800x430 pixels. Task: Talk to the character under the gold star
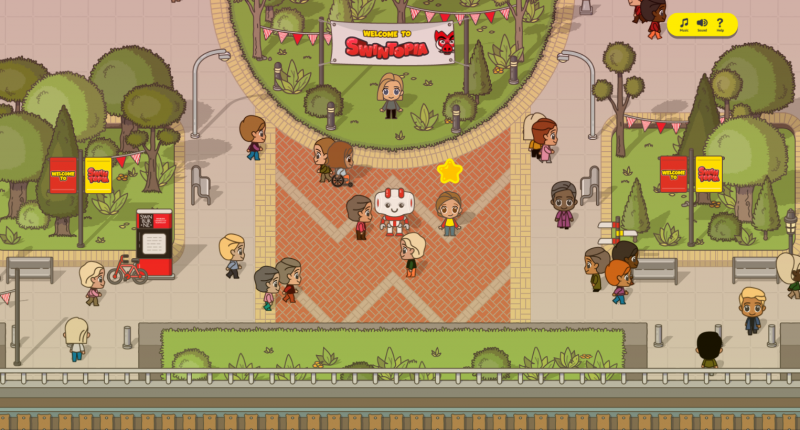coord(449,212)
